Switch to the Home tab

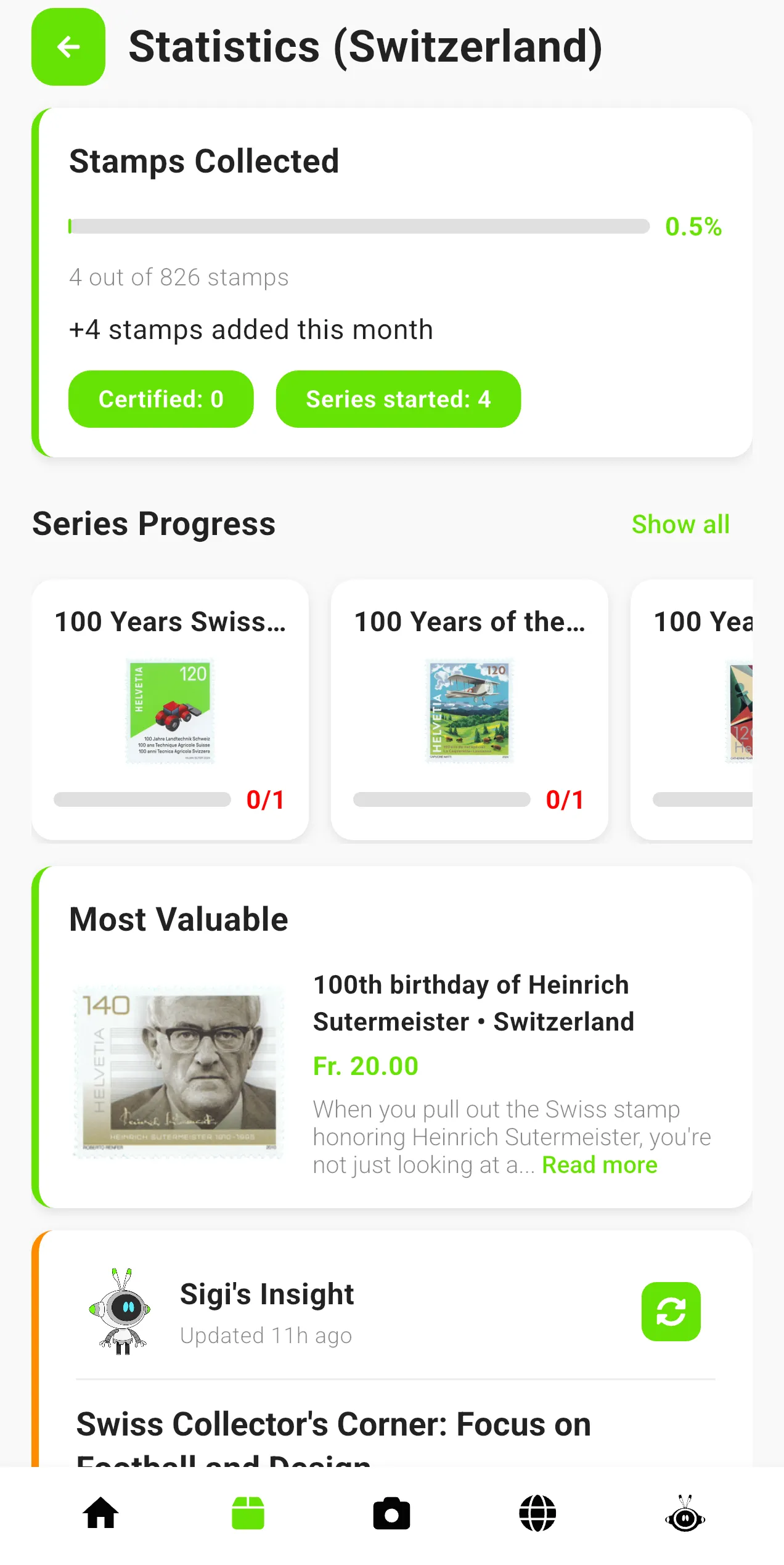tap(101, 1513)
